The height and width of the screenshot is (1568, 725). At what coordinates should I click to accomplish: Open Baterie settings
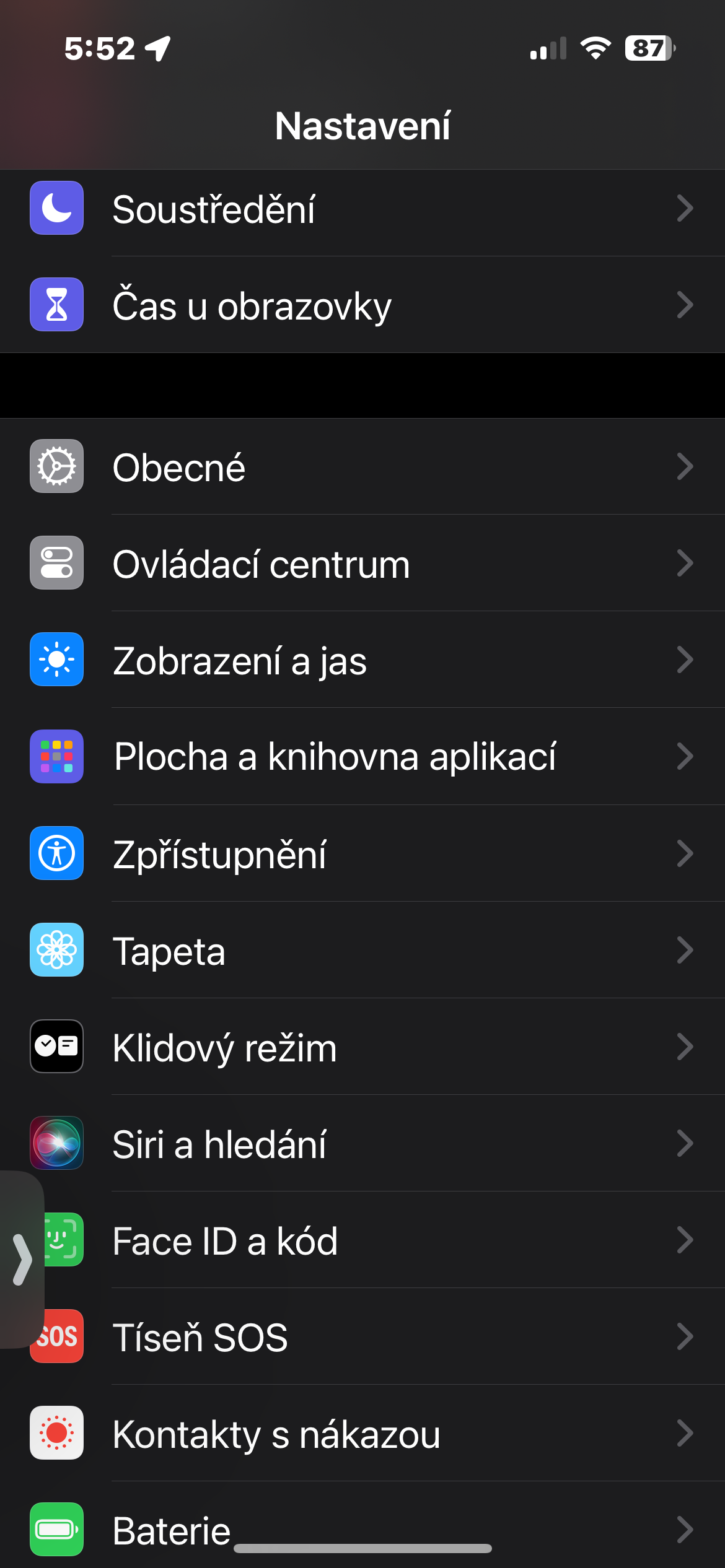click(362, 1528)
